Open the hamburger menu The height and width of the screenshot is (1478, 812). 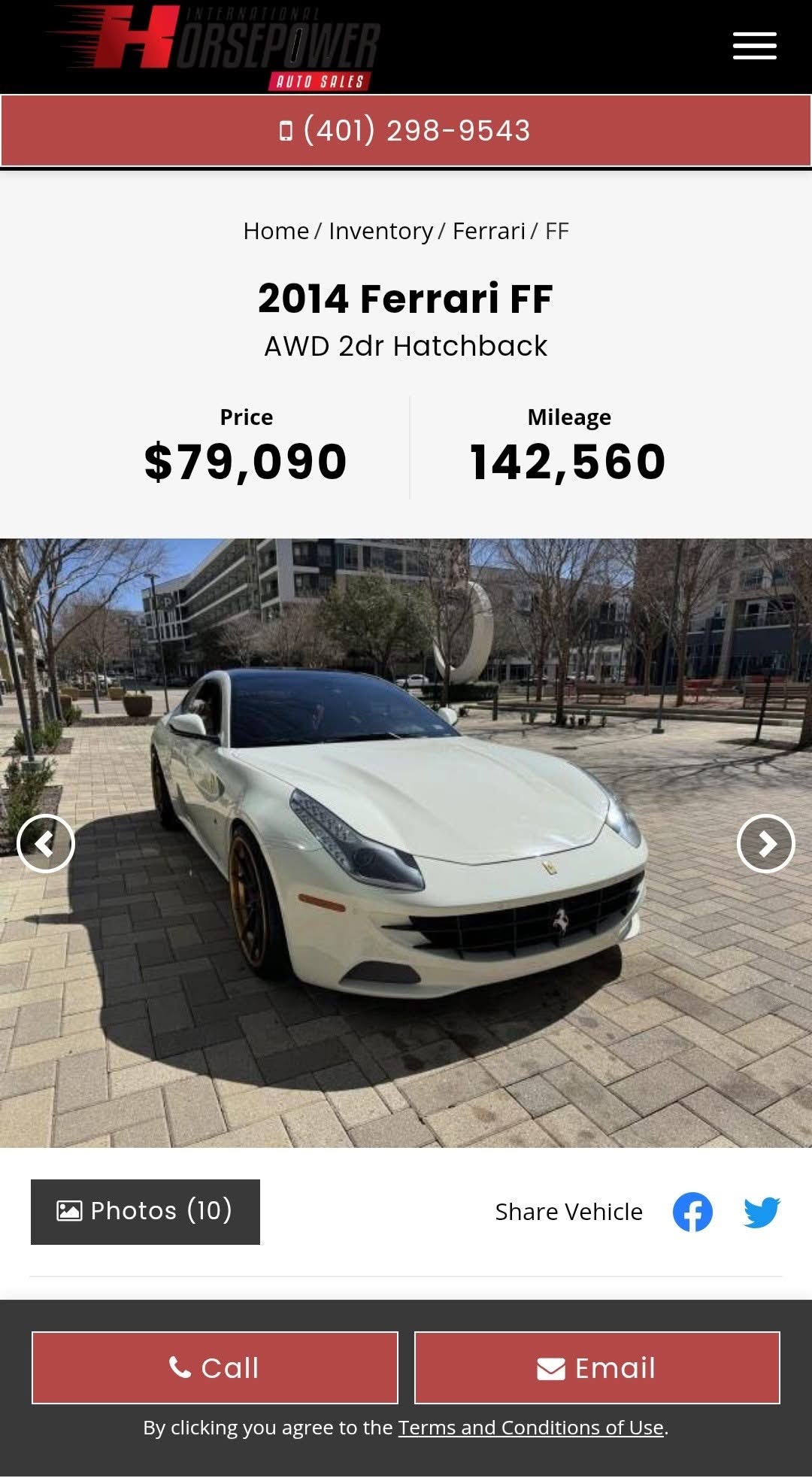pos(755,46)
